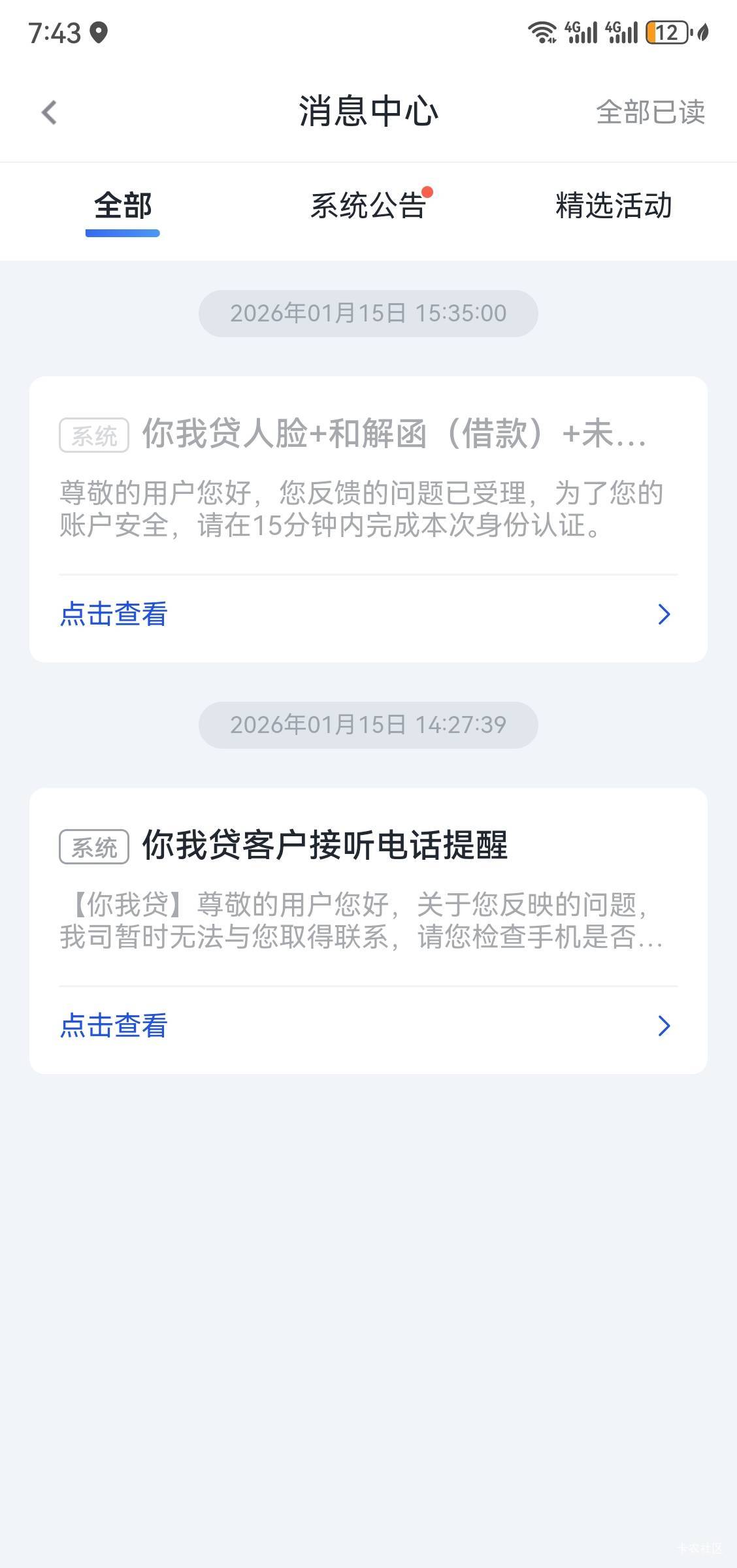The height and width of the screenshot is (1568, 737).
Task: Switch to the 精选活动 tab
Action: pos(614,206)
